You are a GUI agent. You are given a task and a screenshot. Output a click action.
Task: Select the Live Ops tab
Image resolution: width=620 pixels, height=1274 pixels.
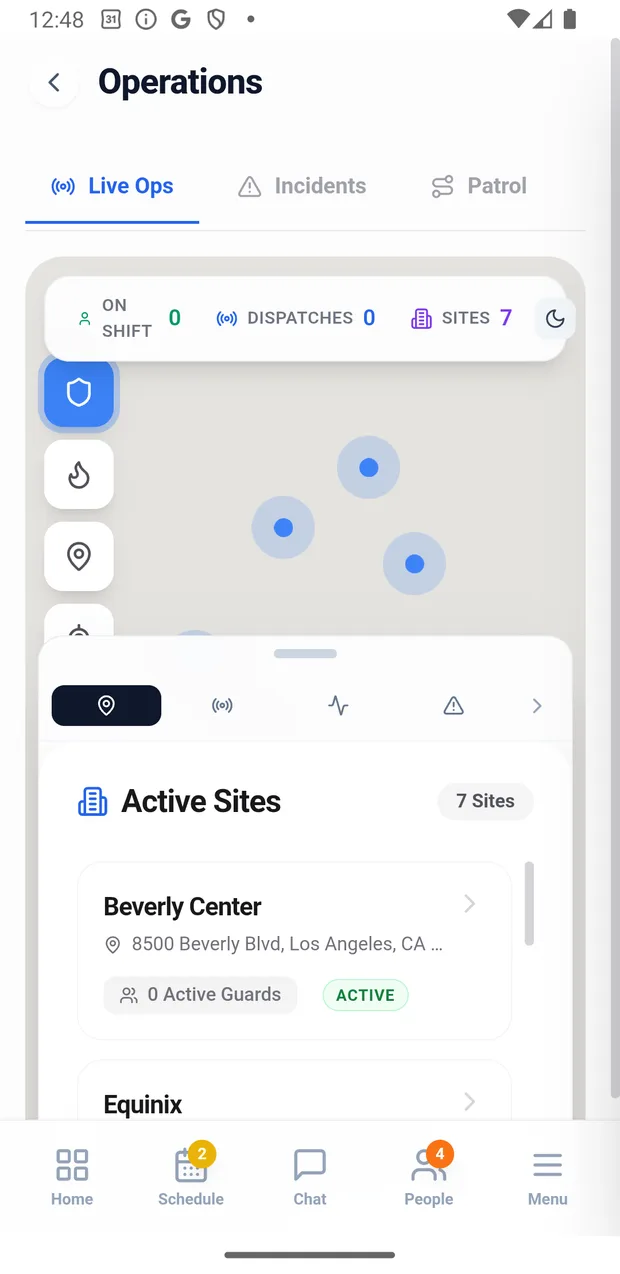pyautogui.click(x=112, y=186)
